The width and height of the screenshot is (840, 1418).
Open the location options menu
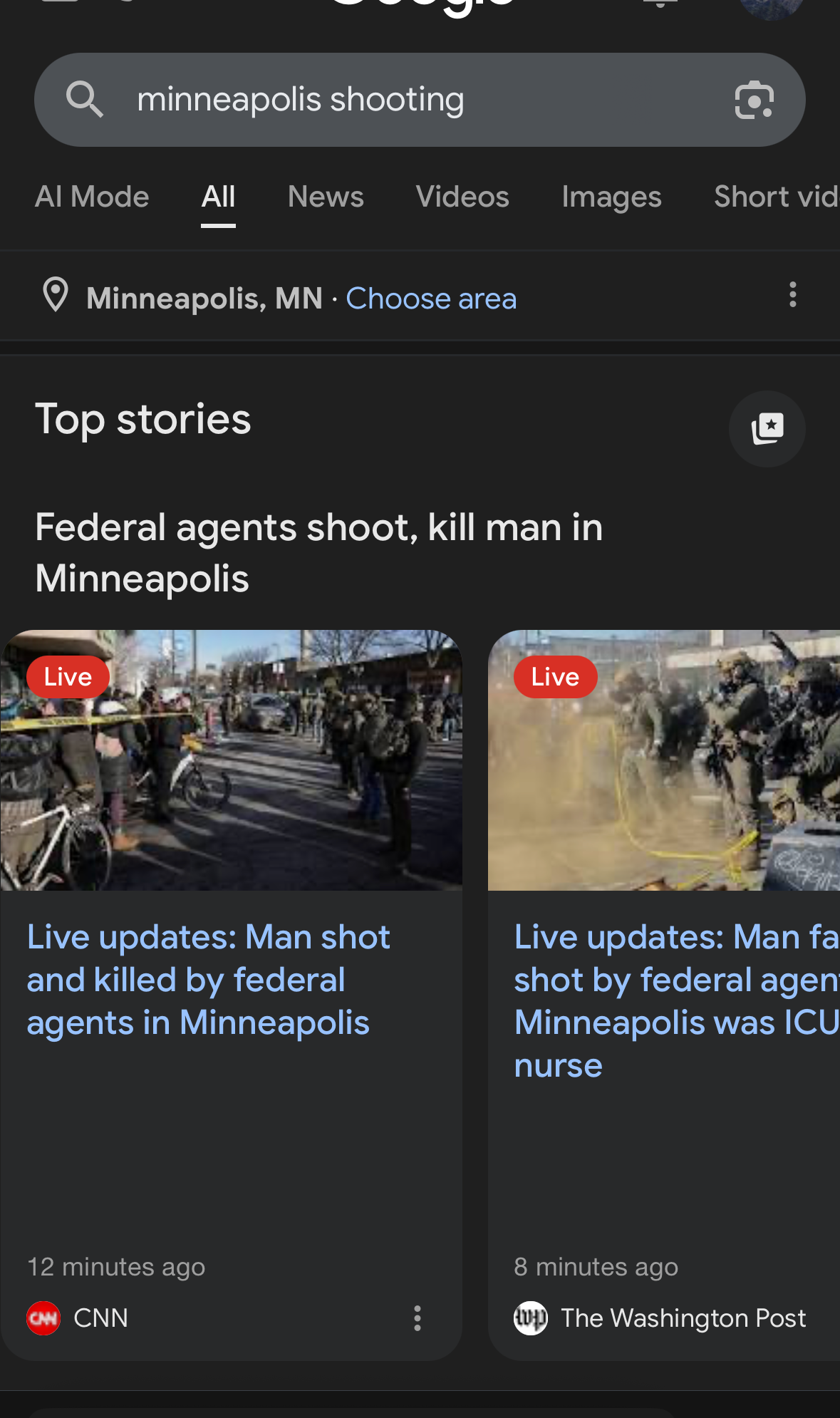coord(792,294)
